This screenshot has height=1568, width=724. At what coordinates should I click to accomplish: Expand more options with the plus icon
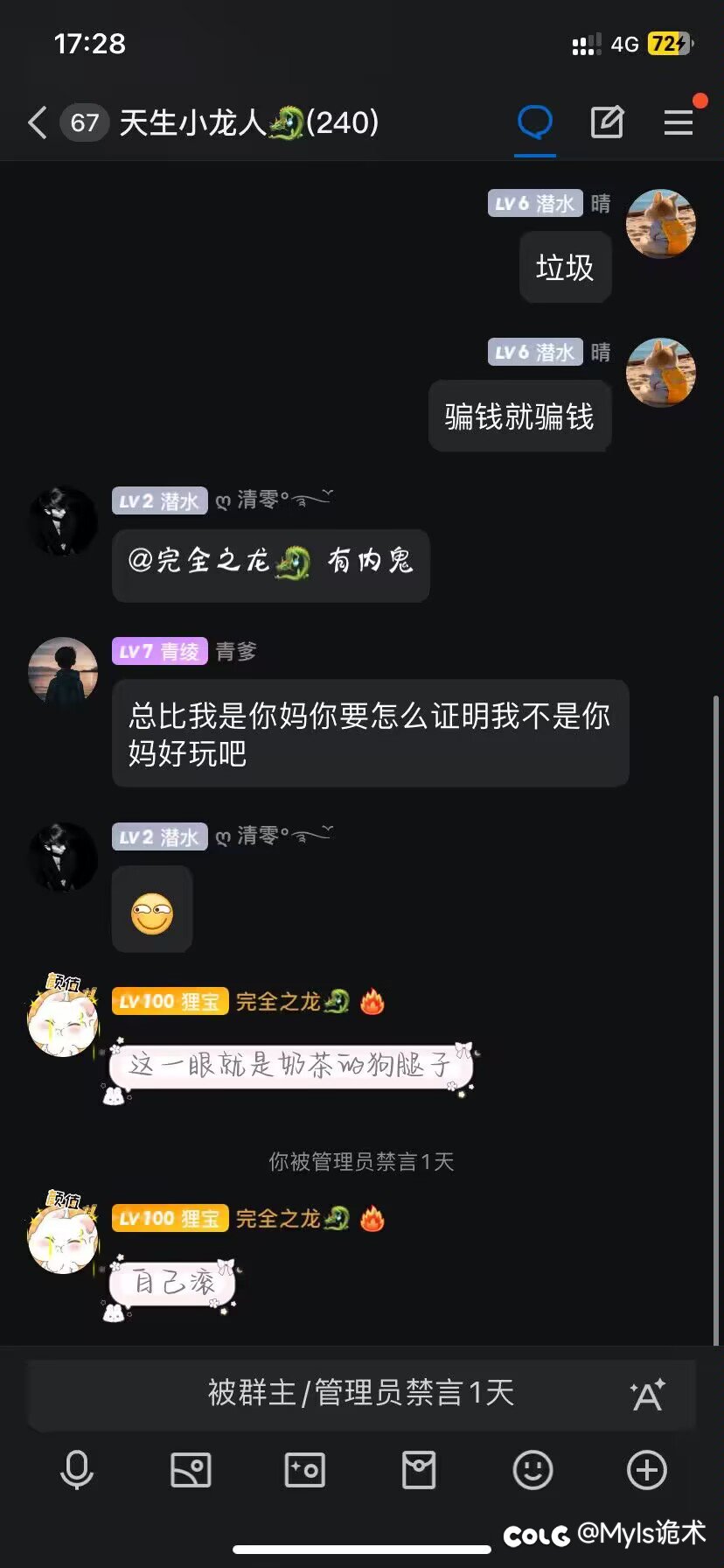click(647, 1470)
